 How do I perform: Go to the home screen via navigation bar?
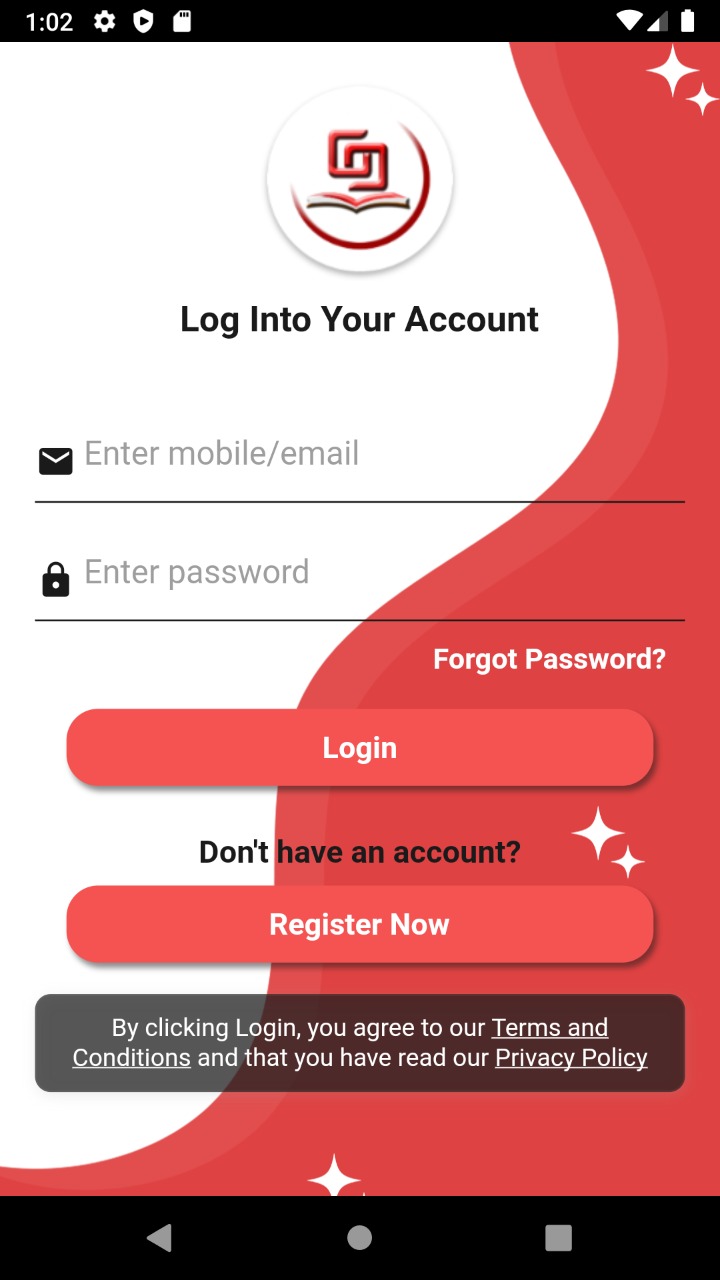(x=360, y=1238)
